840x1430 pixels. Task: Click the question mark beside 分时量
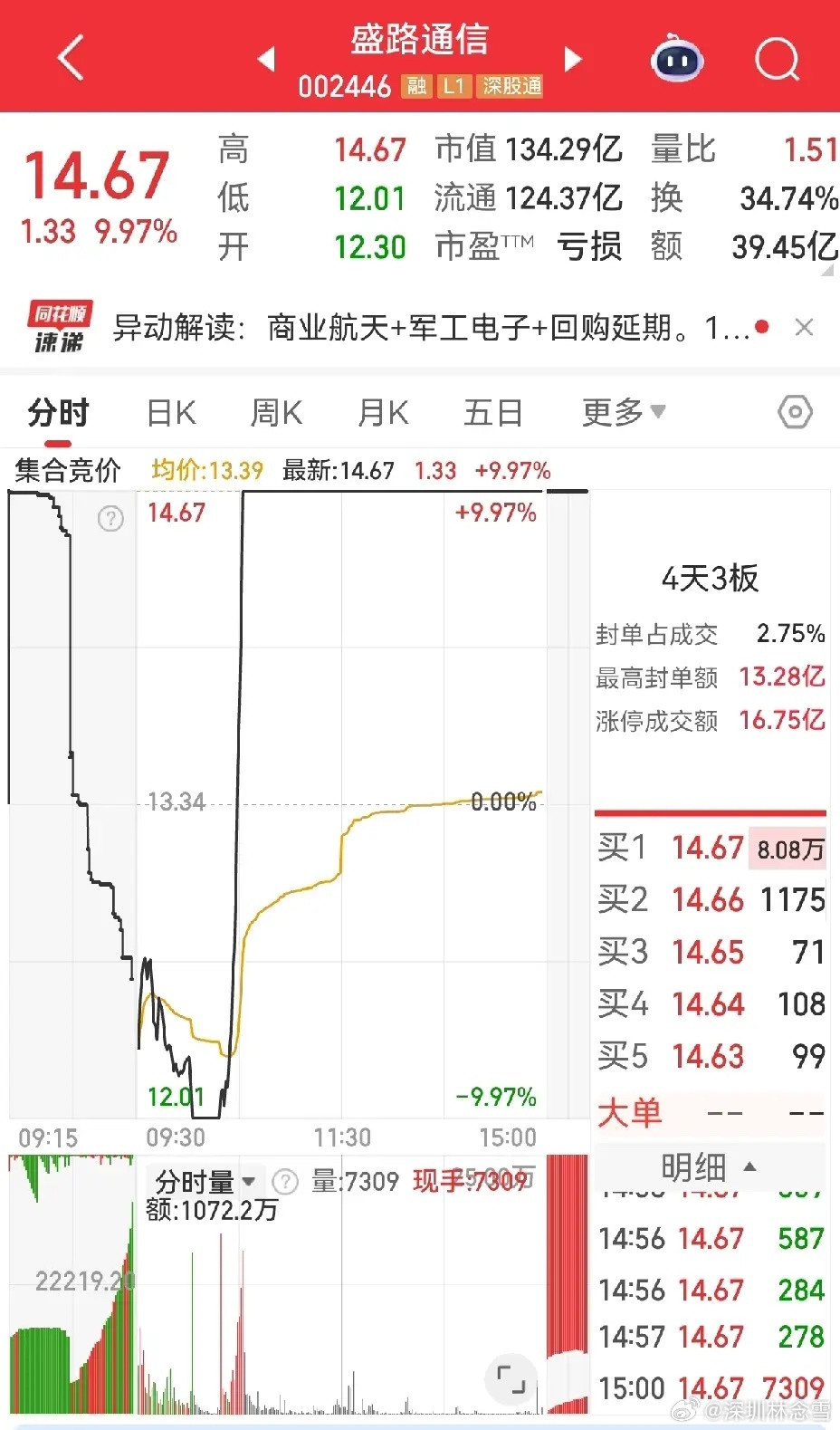pos(285,1182)
